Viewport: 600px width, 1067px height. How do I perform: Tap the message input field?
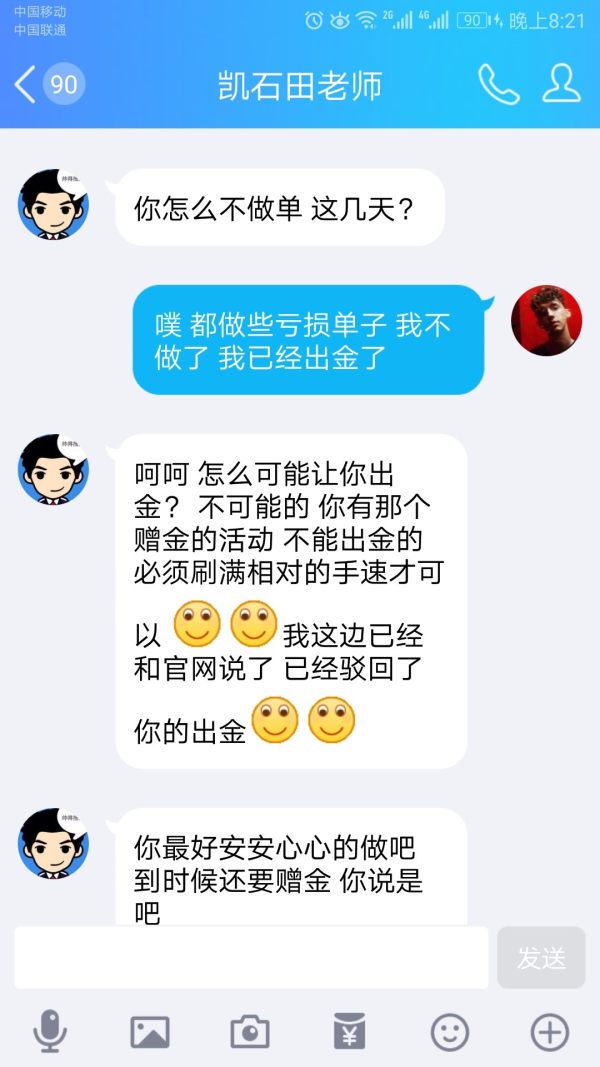click(x=250, y=958)
